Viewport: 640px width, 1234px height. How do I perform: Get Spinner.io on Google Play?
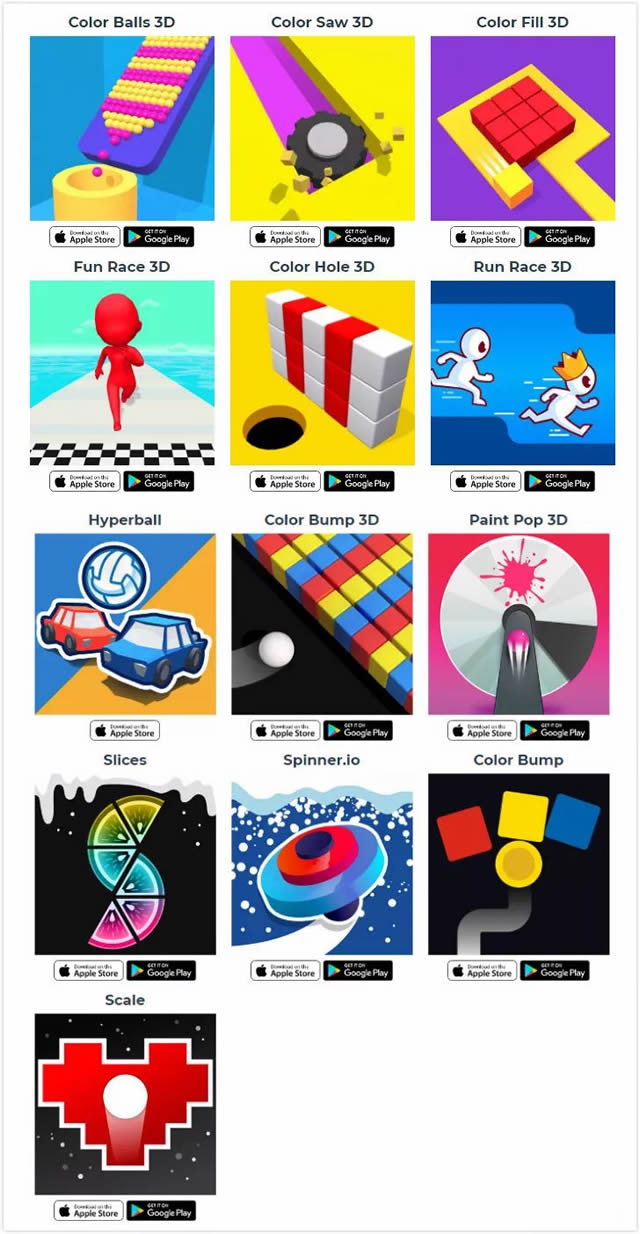[359, 970]
